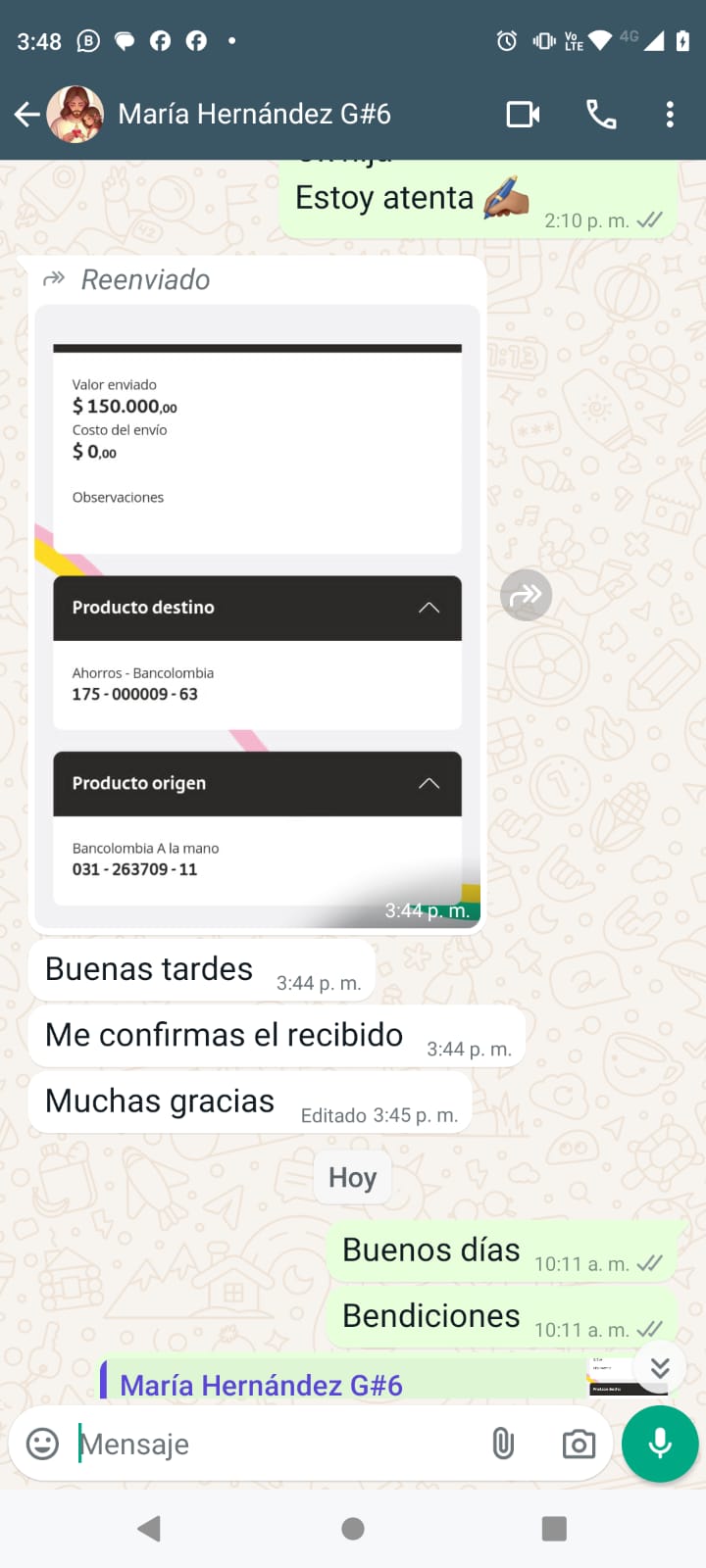The height and width of the screenshot is (1568, 706).
Task: Forward the receipt image with the arrow button
Action: tap(527, 595)
